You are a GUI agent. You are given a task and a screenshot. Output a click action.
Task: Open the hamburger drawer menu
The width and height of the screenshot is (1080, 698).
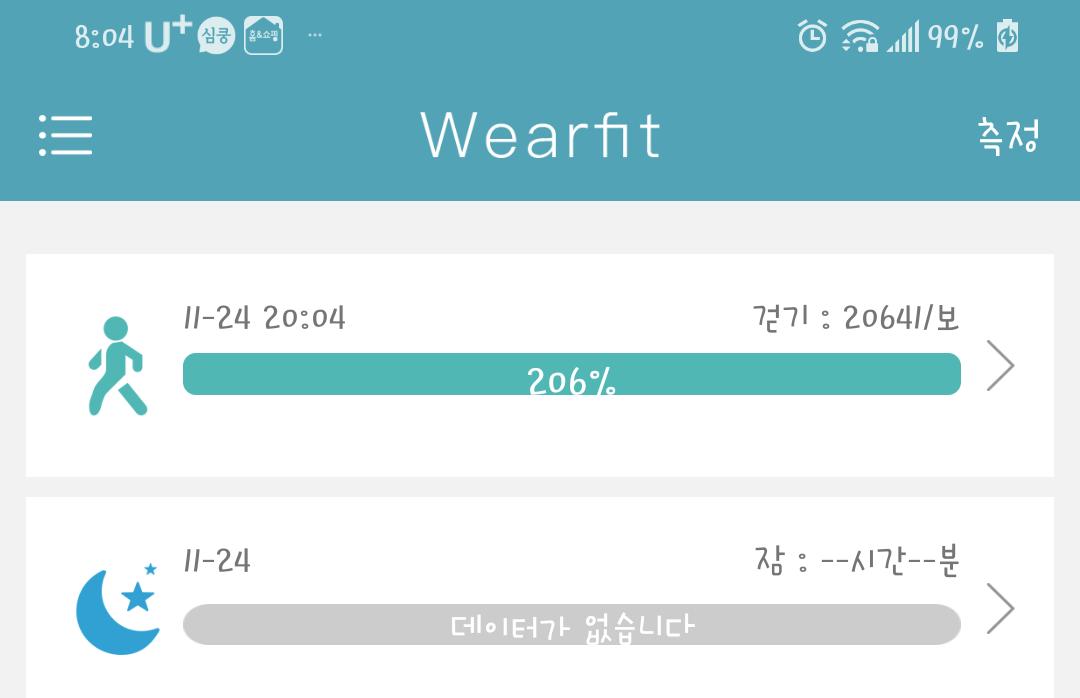tap(66, 135)
